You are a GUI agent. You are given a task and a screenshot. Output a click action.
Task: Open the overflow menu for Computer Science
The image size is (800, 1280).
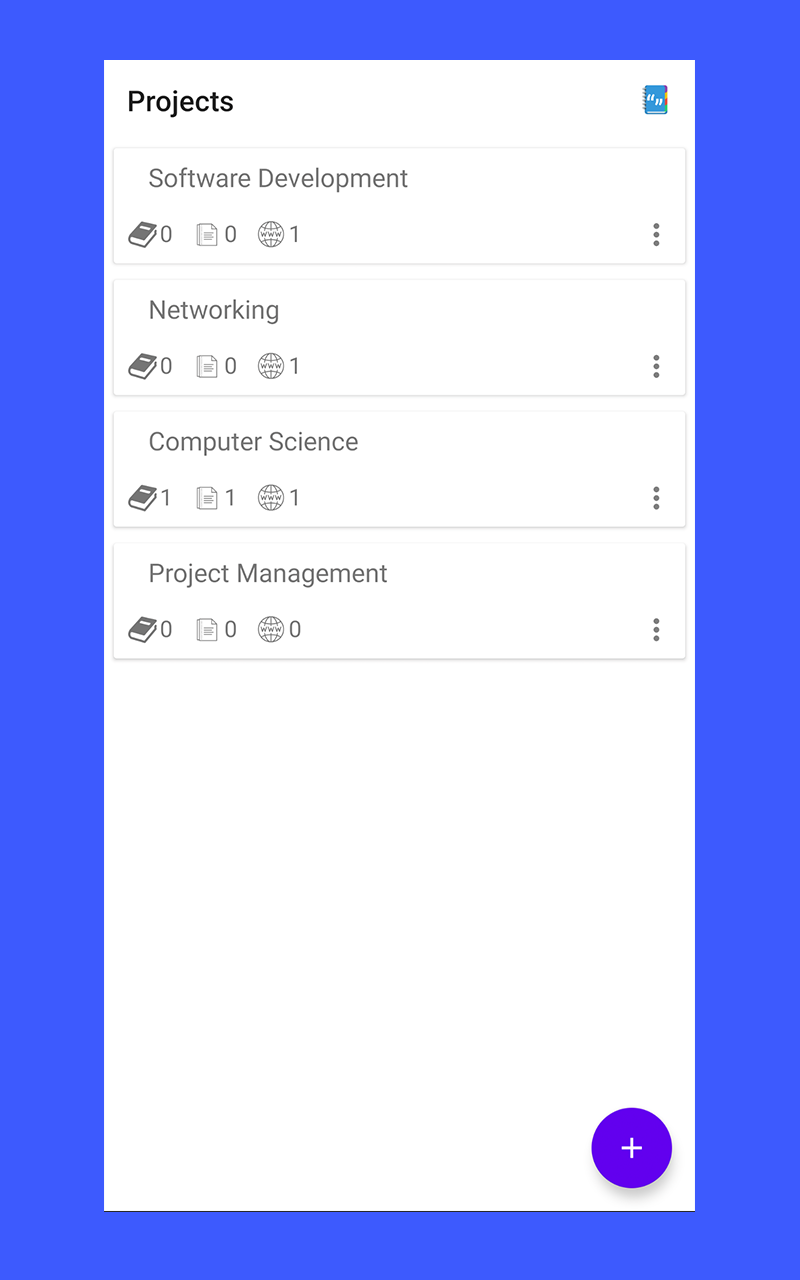(x=656, y=498)
